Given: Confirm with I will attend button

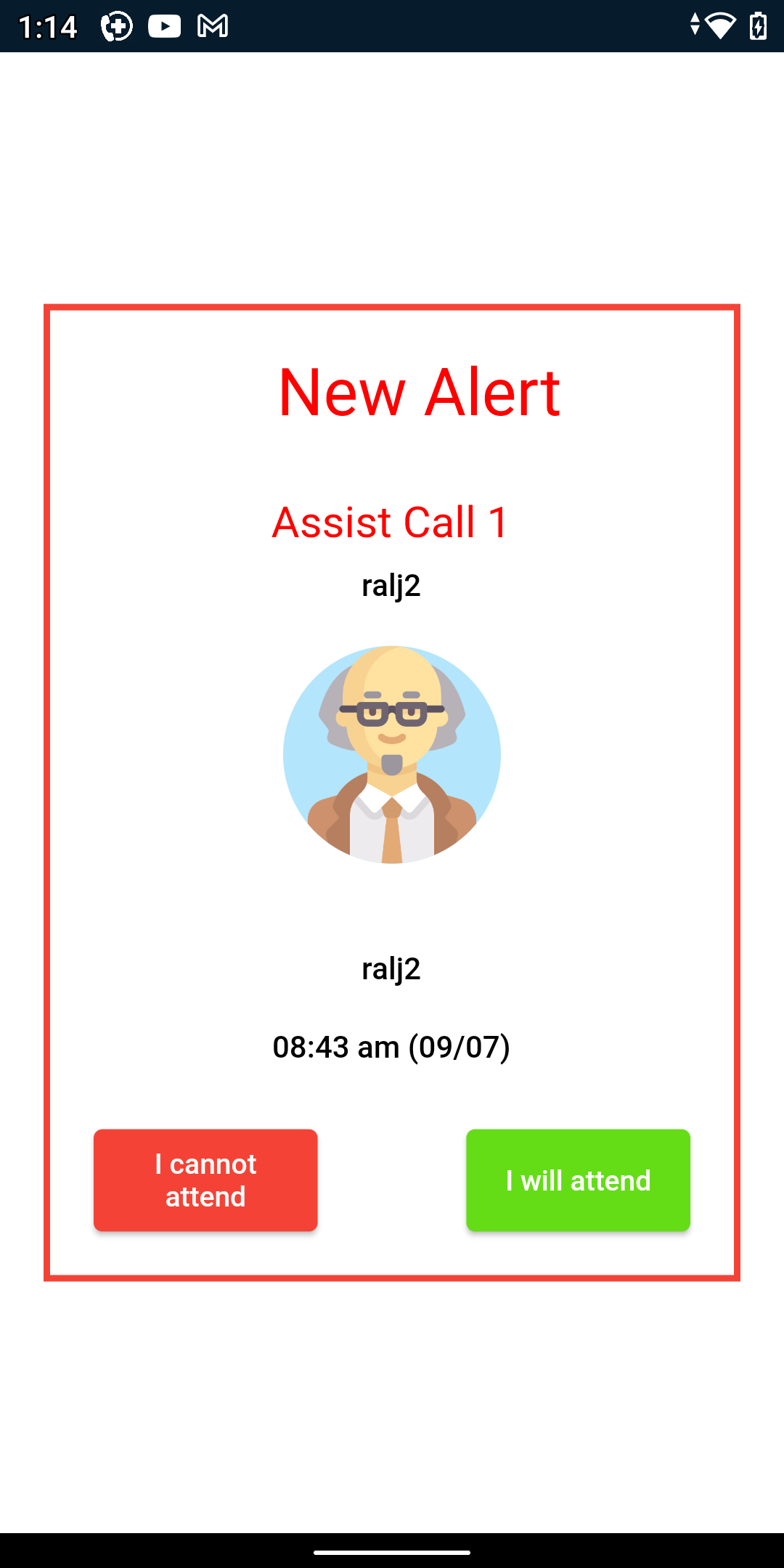Looking at the screenshot, I should point(578,1180).
